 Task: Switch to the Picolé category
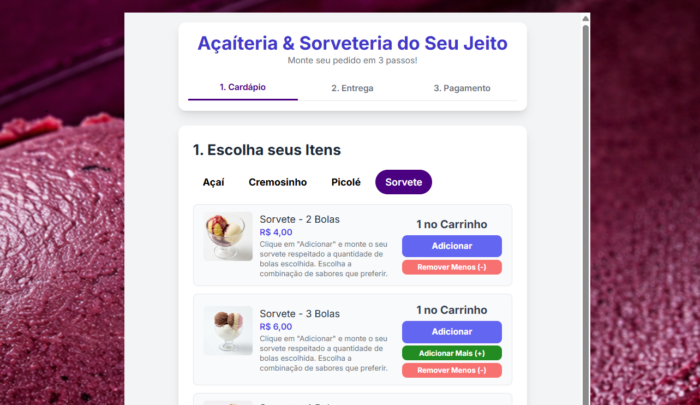(346, 182)
